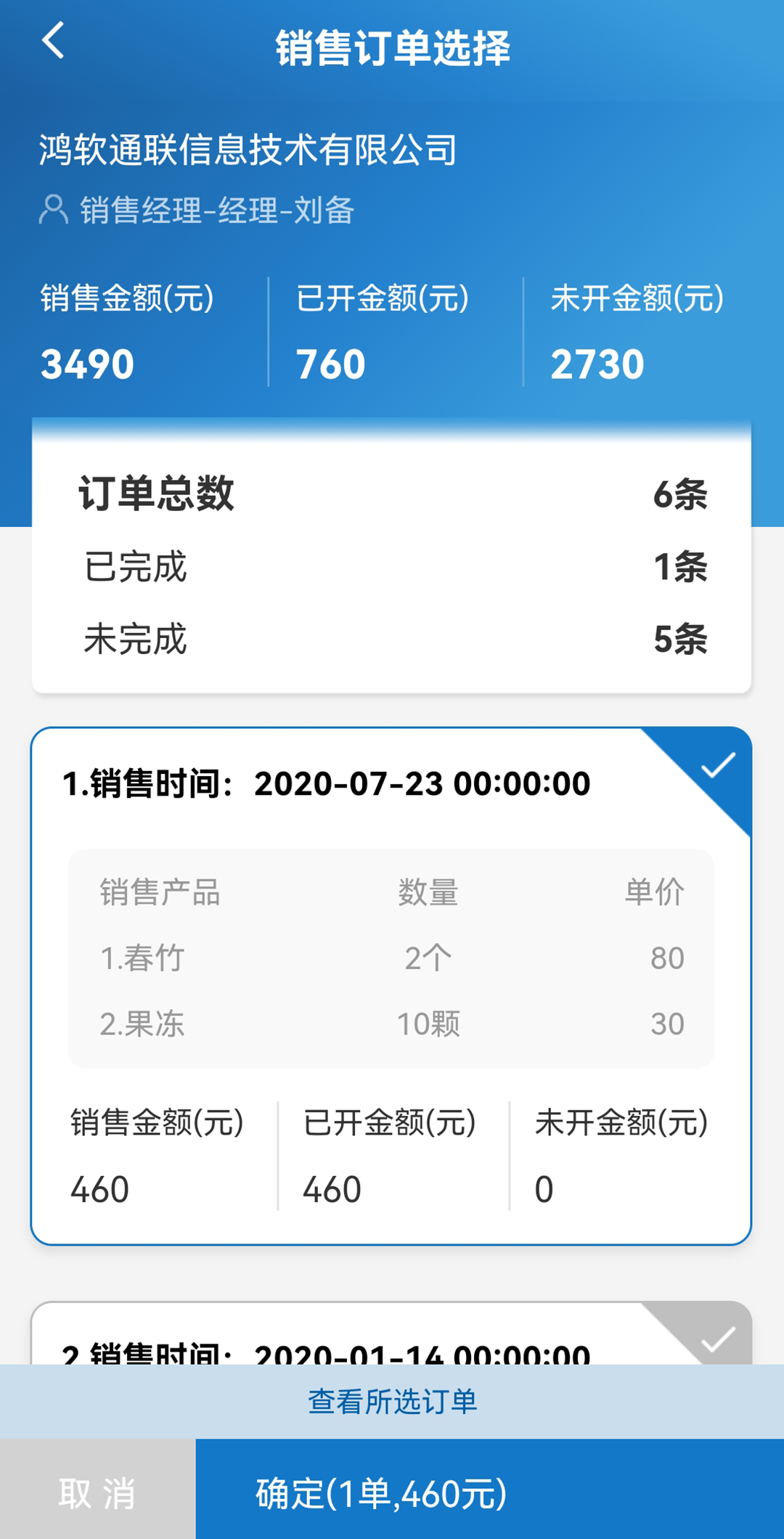Select the 2020-01-14 order checkmark

pos(716,1338)
